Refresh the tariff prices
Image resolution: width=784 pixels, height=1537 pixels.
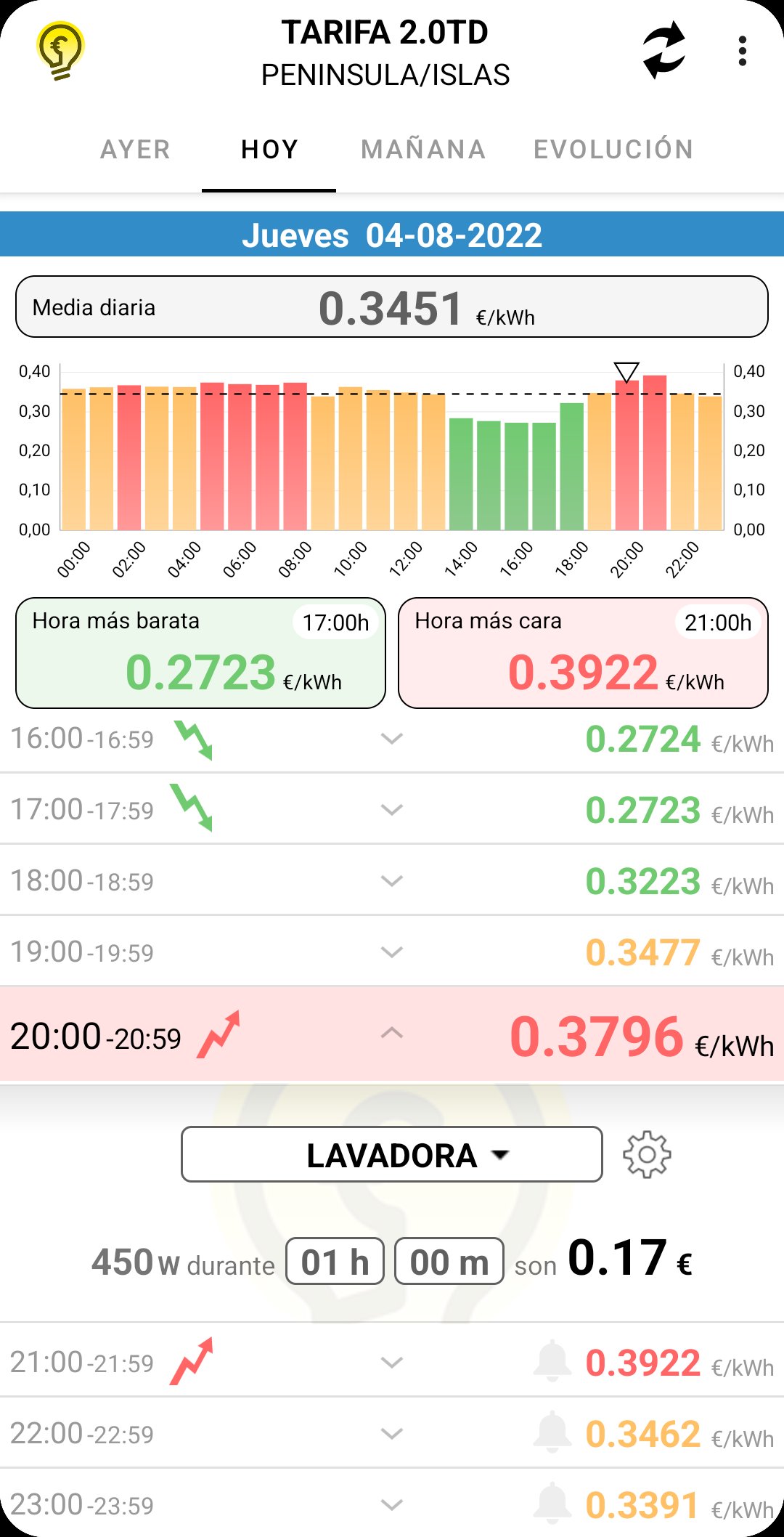click(664, 50)
